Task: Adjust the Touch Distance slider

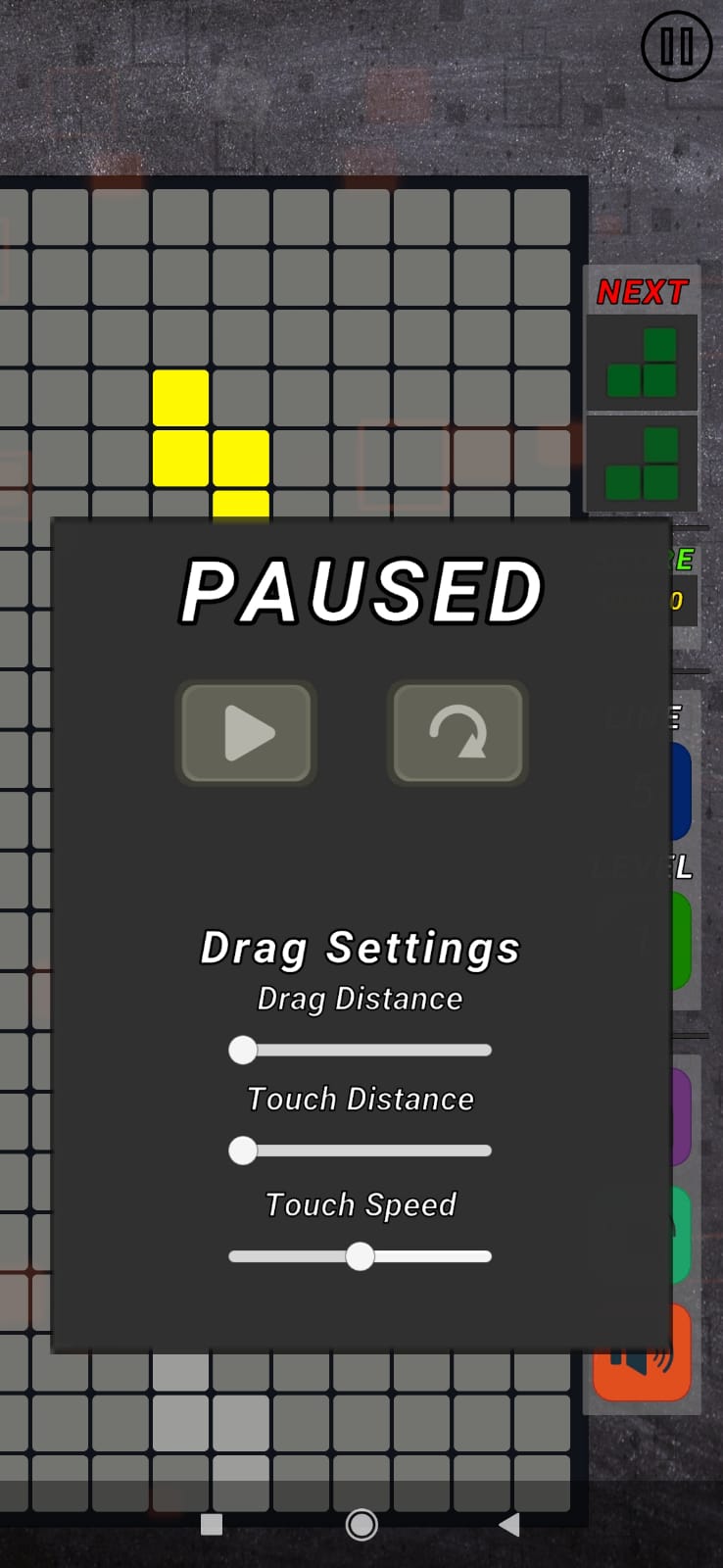Action: click(x=360, y=1151)
